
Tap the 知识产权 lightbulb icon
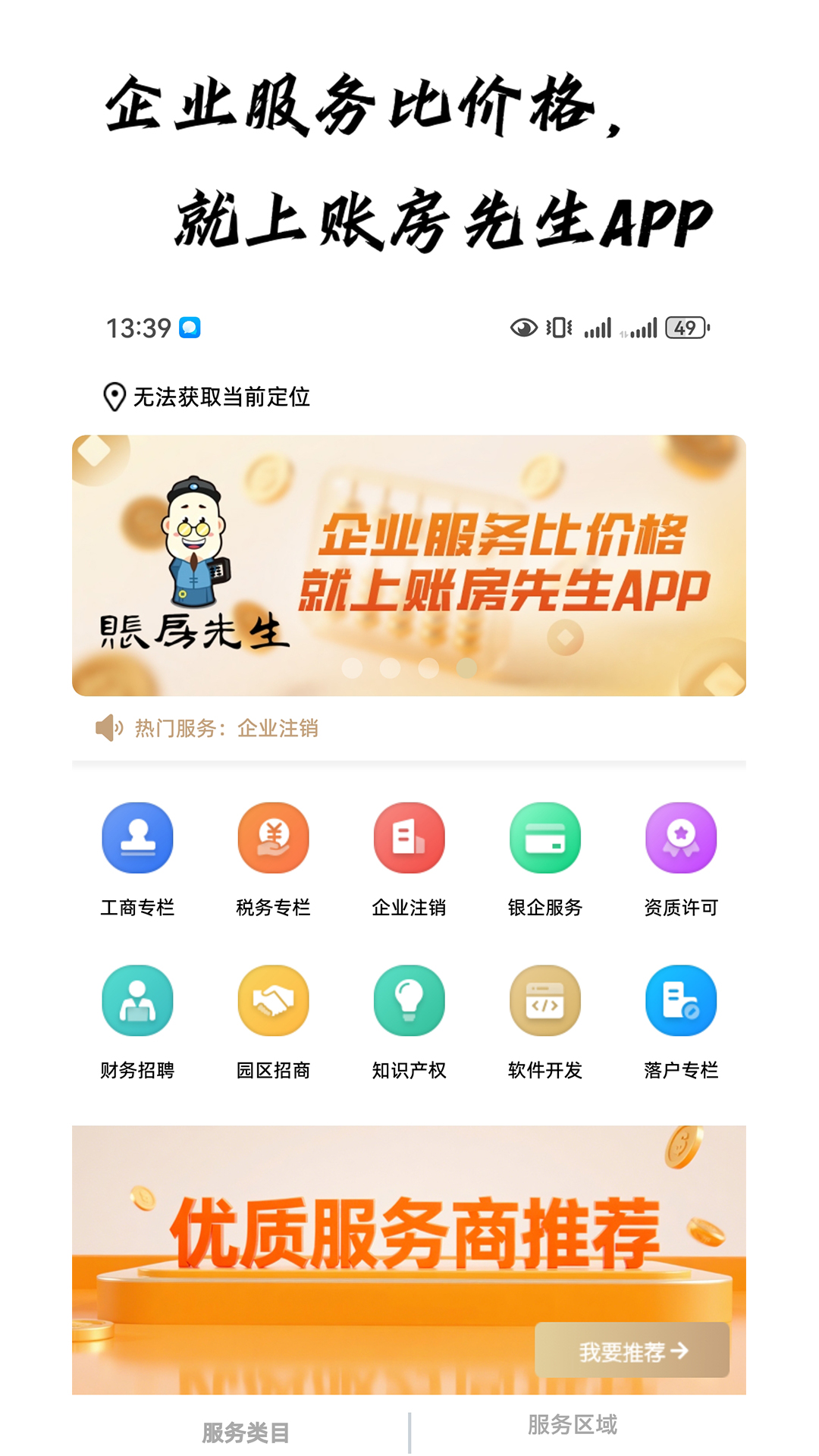(409, 1001)
